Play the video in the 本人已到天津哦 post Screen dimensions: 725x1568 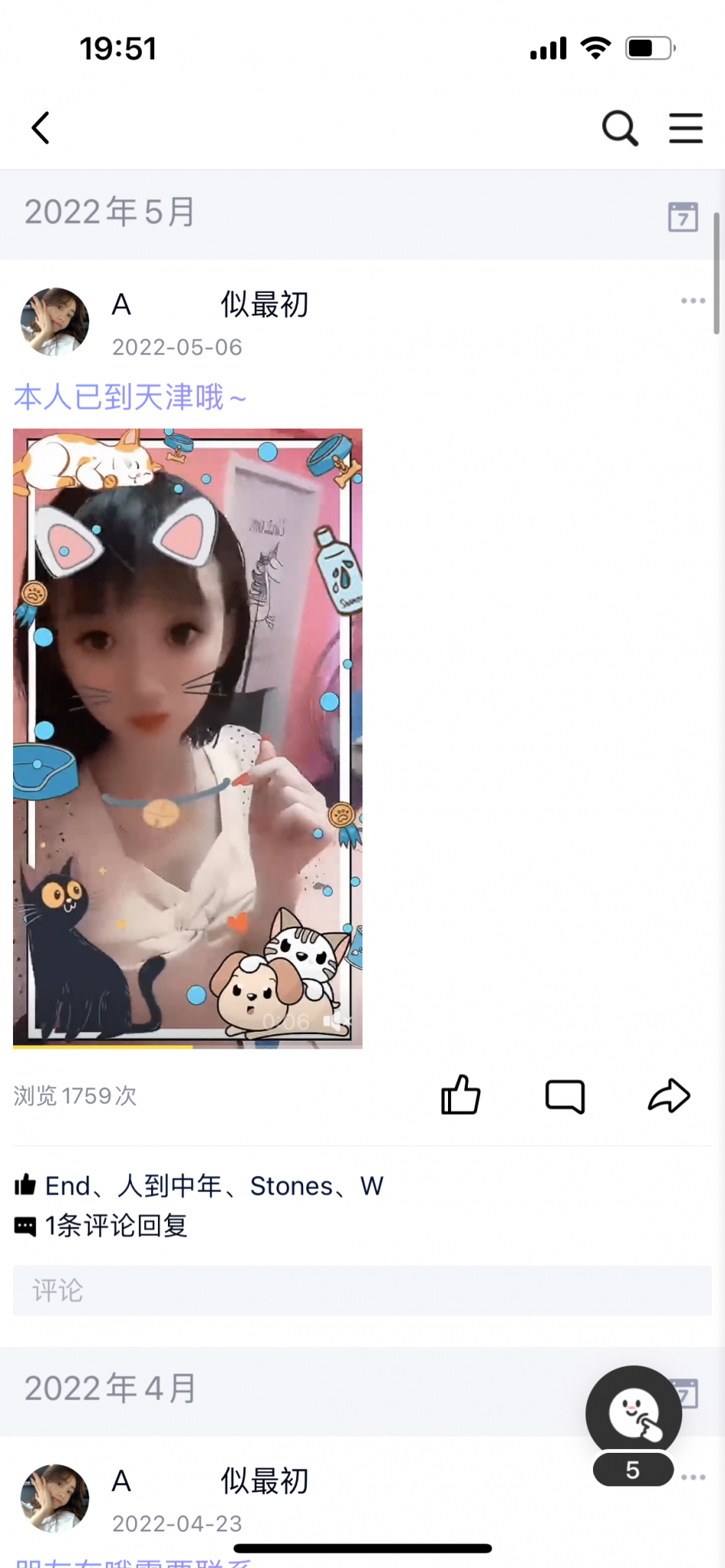(188, 737)
